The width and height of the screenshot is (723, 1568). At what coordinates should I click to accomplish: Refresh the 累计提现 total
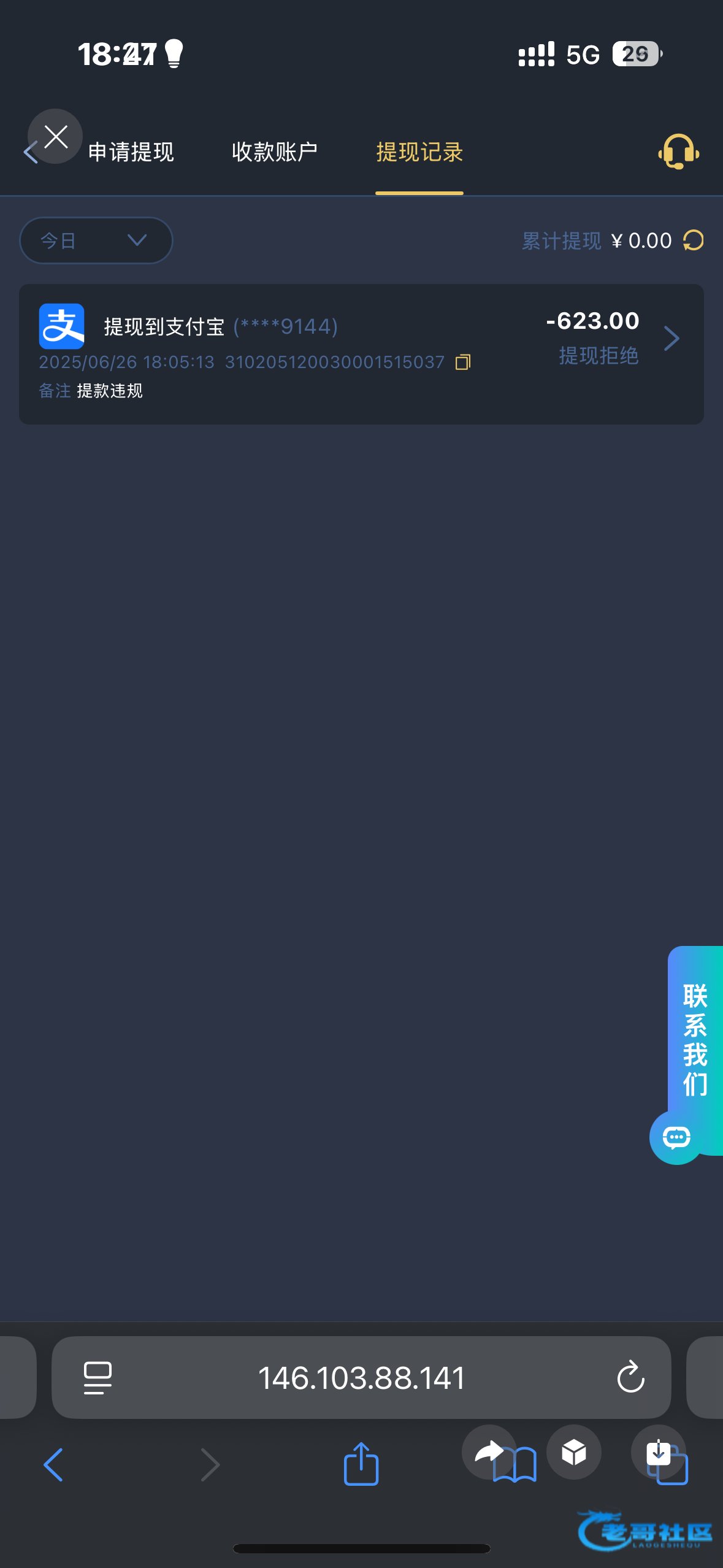tap(694, 240)
